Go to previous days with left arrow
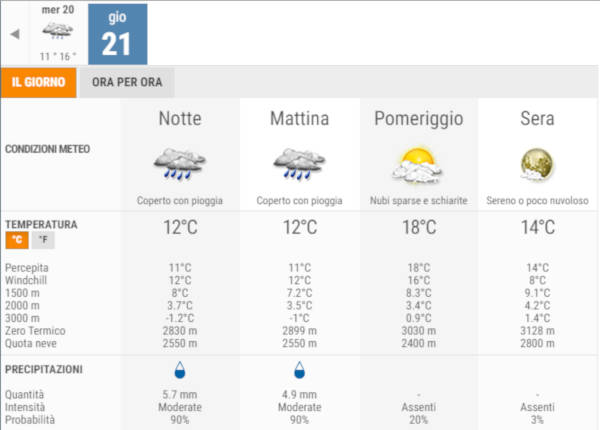The width and height of the screenshot is (600, 430). pos(14,33)
